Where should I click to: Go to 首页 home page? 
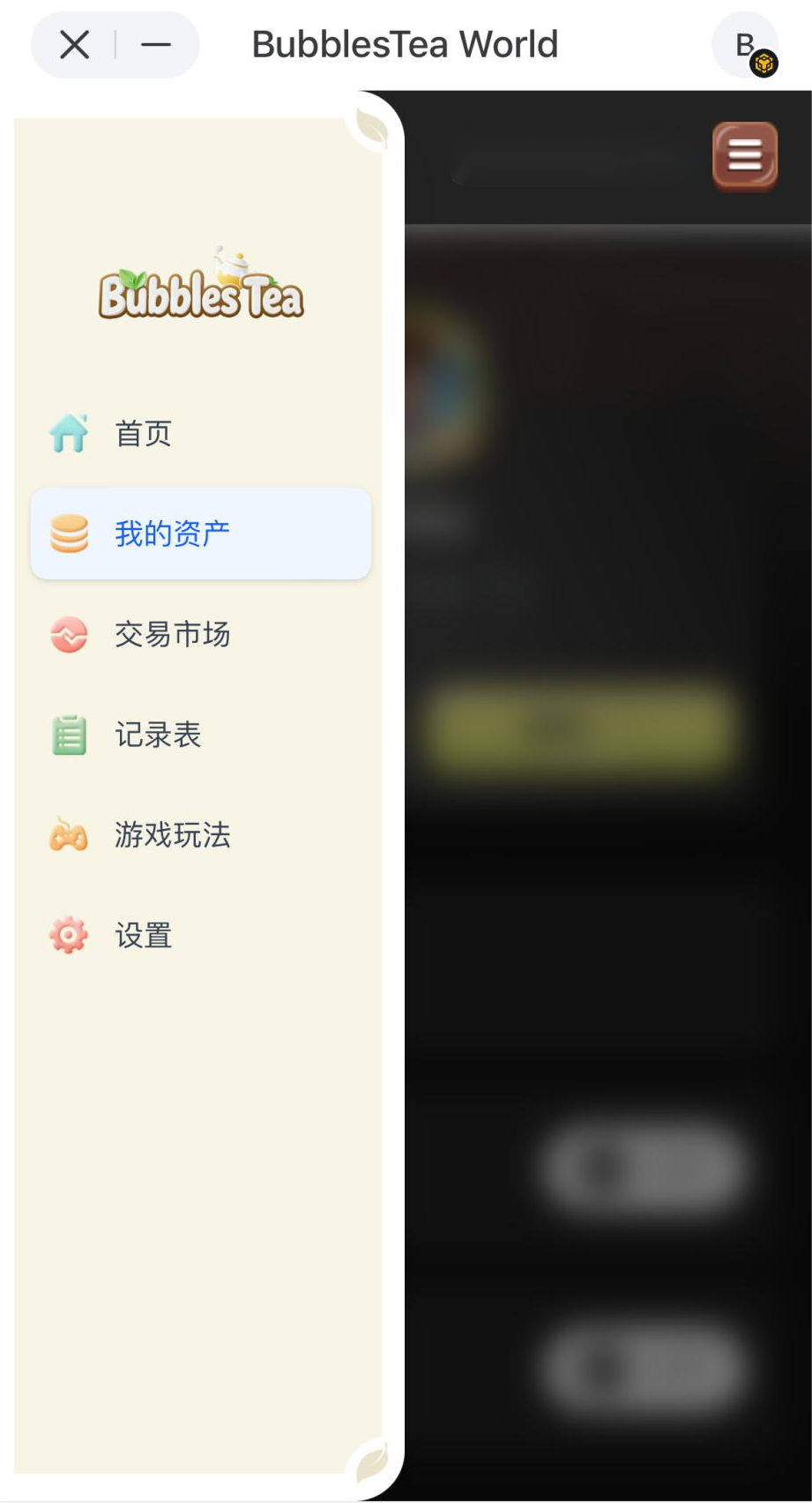pyautogui.click(x=143, y=434)
